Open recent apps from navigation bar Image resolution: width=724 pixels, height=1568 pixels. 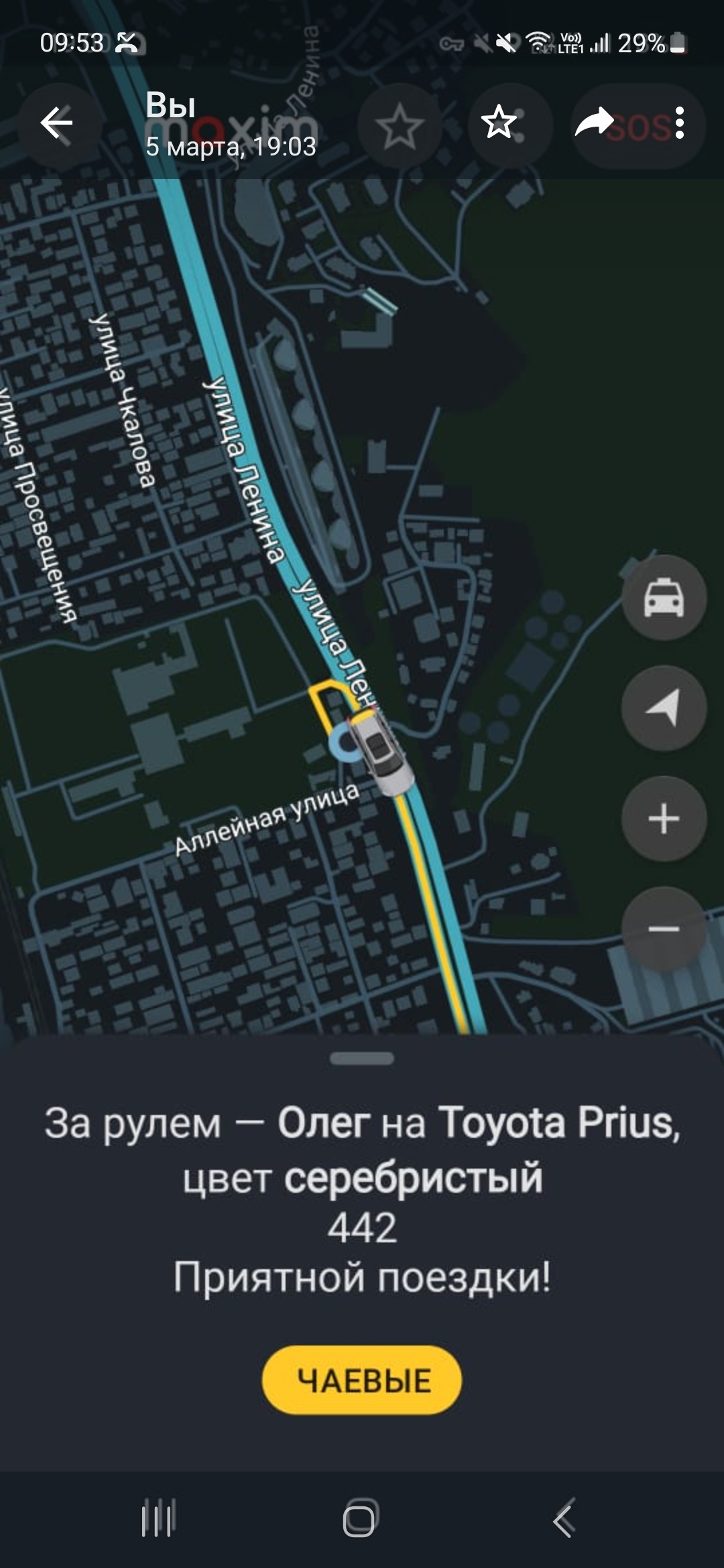click(158, 1518)
